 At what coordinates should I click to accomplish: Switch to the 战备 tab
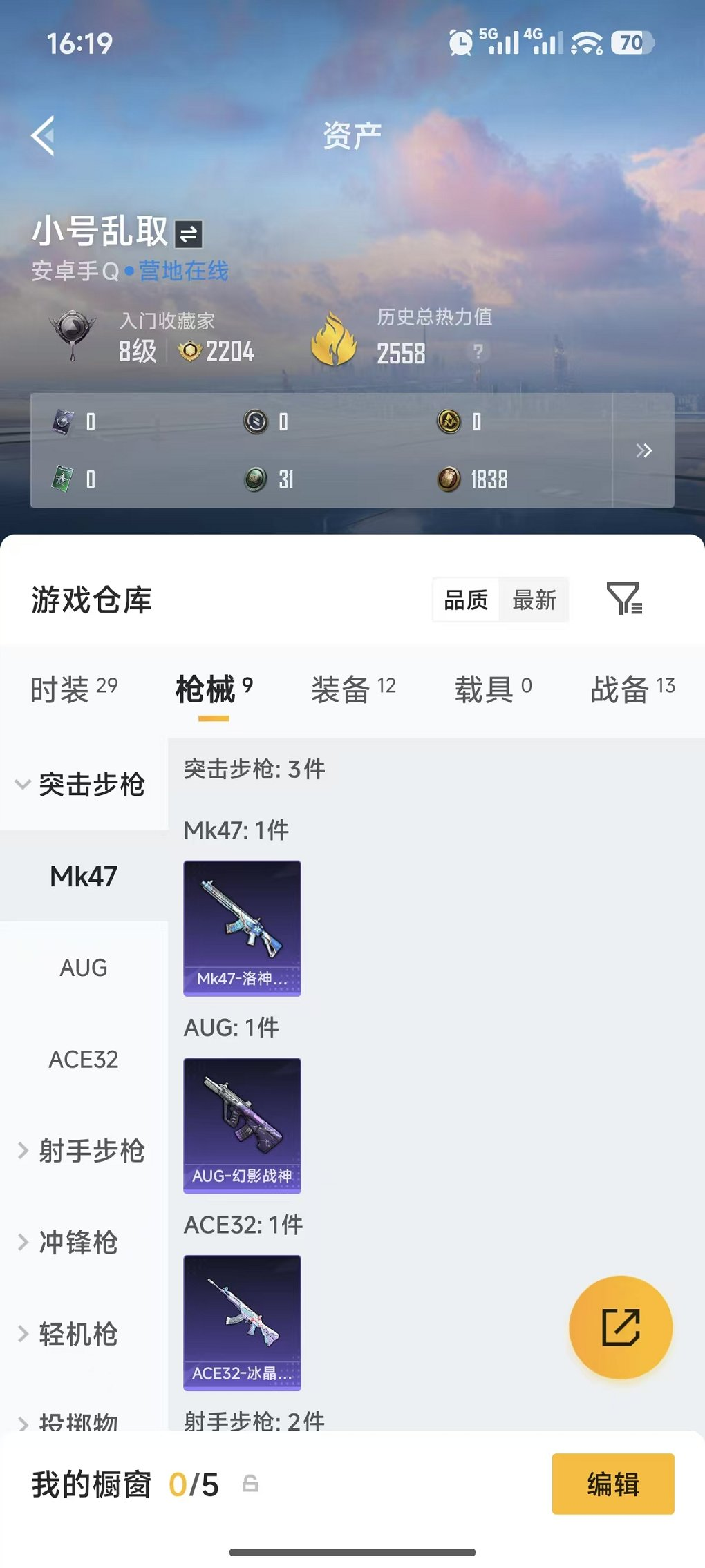click(x=632, y=689)
